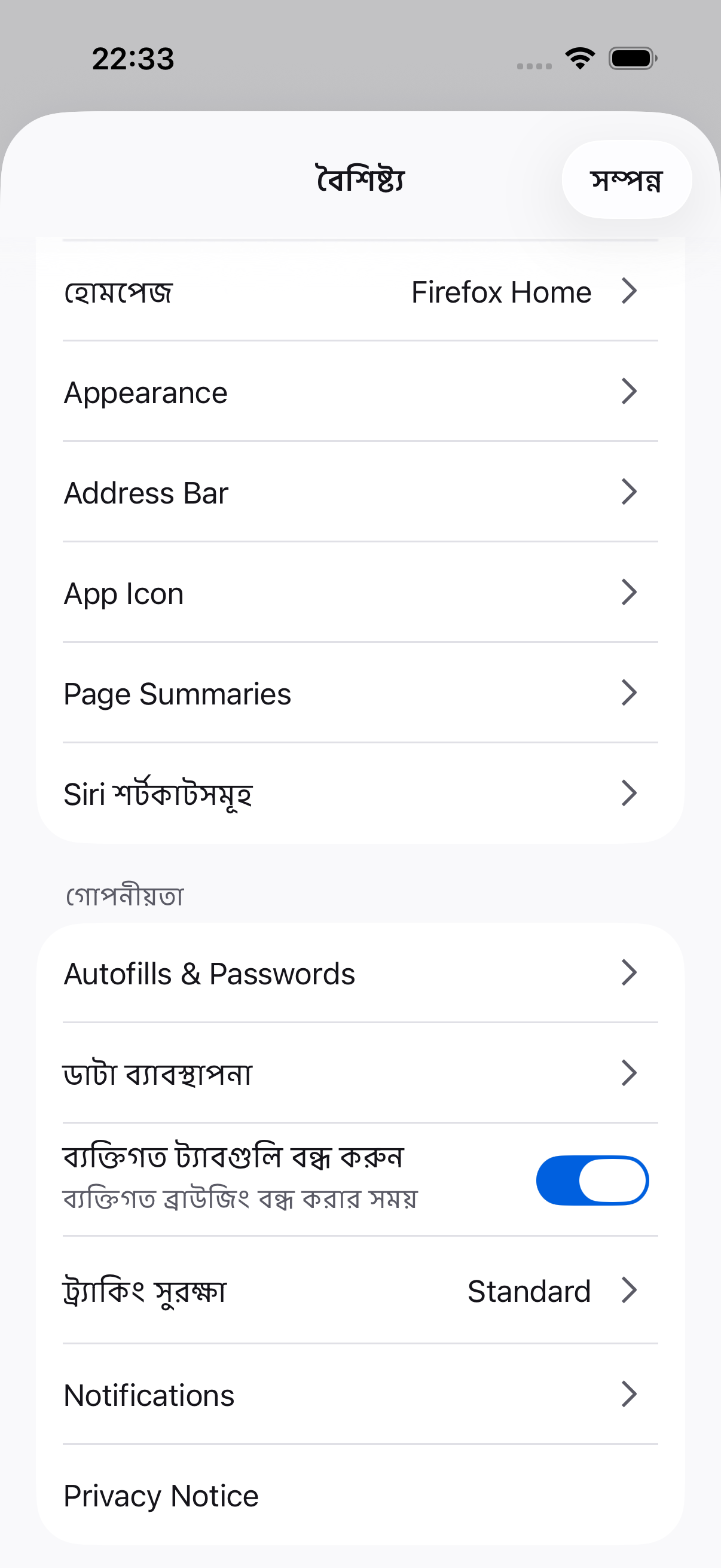Viewport: 721px width, 1568px height.
Task: Open the হোমপেজ Firefox Home setting
Action: 360,292
